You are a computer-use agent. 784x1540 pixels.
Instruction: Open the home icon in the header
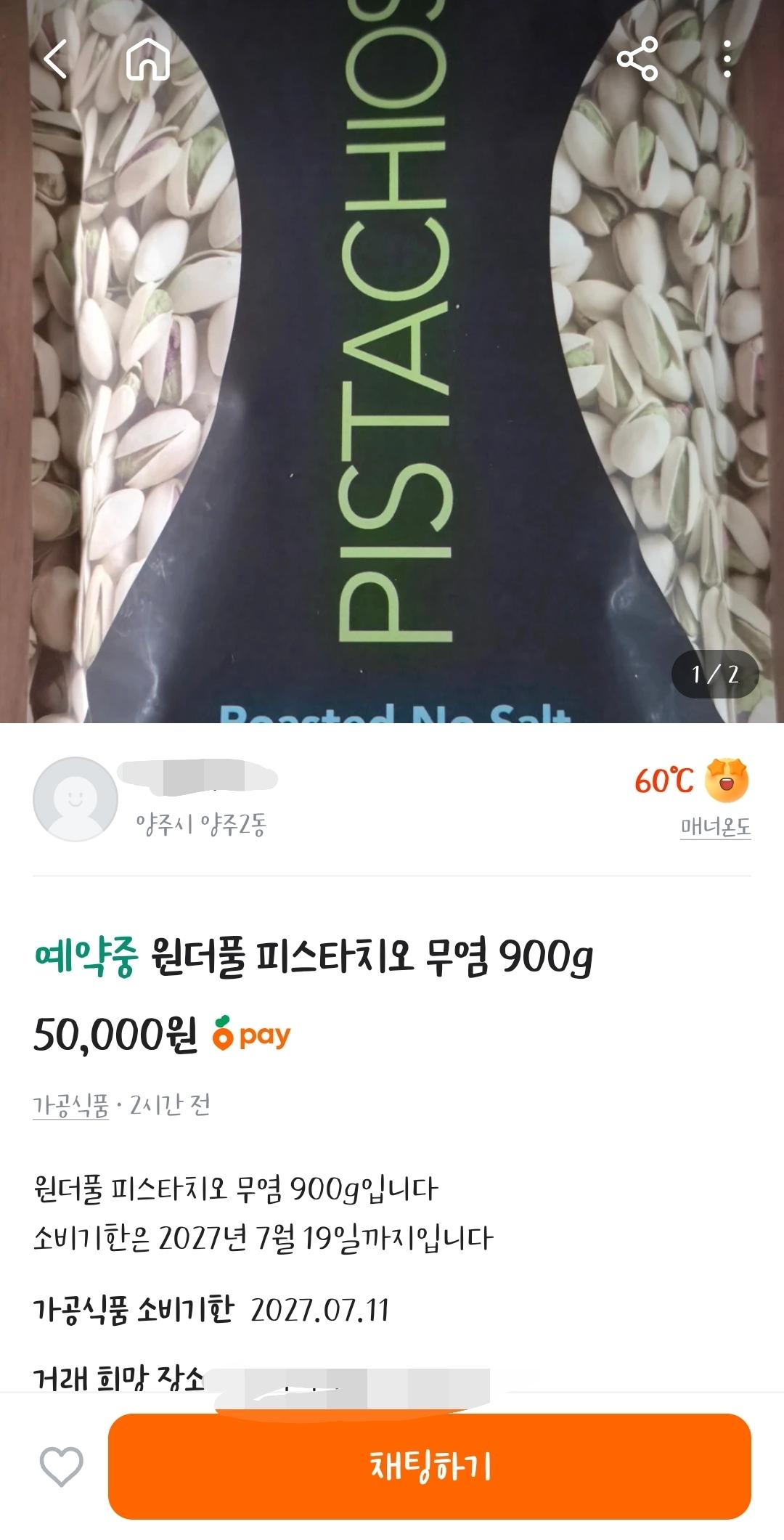coord(148,59)
